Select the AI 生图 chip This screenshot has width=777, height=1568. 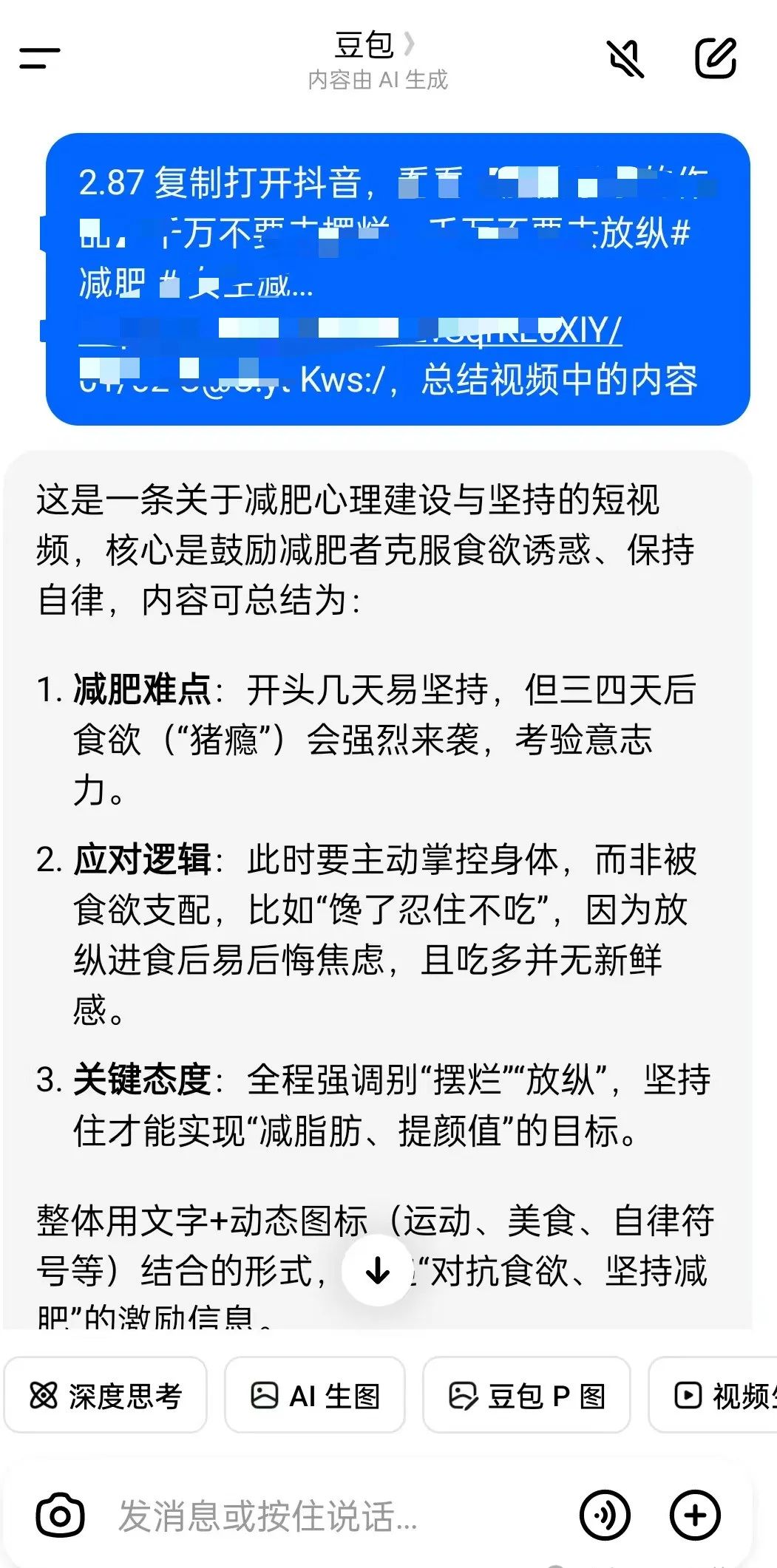315,1394
